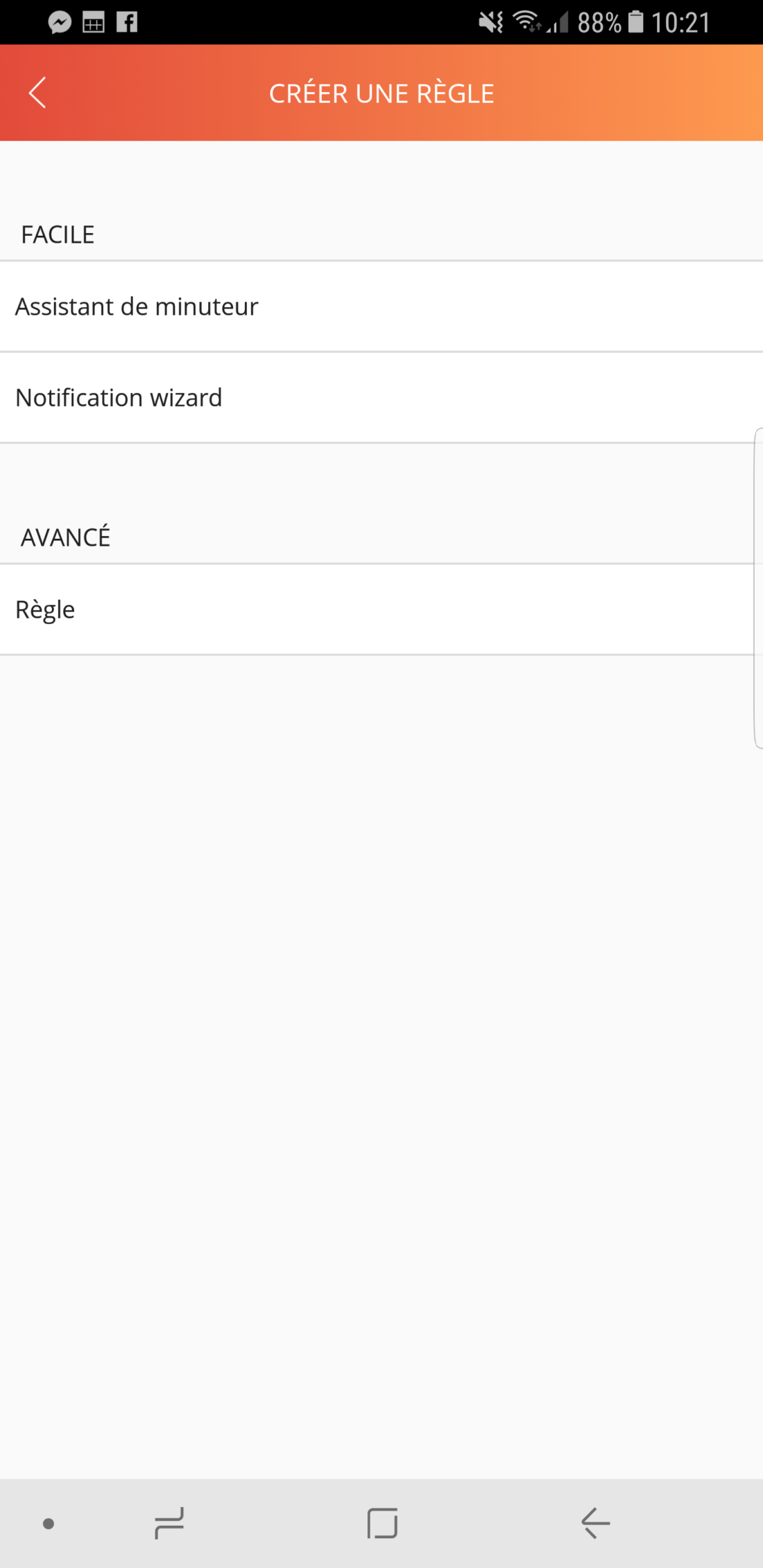
Task: Tap the system home button
Action: coord(382,1523)
